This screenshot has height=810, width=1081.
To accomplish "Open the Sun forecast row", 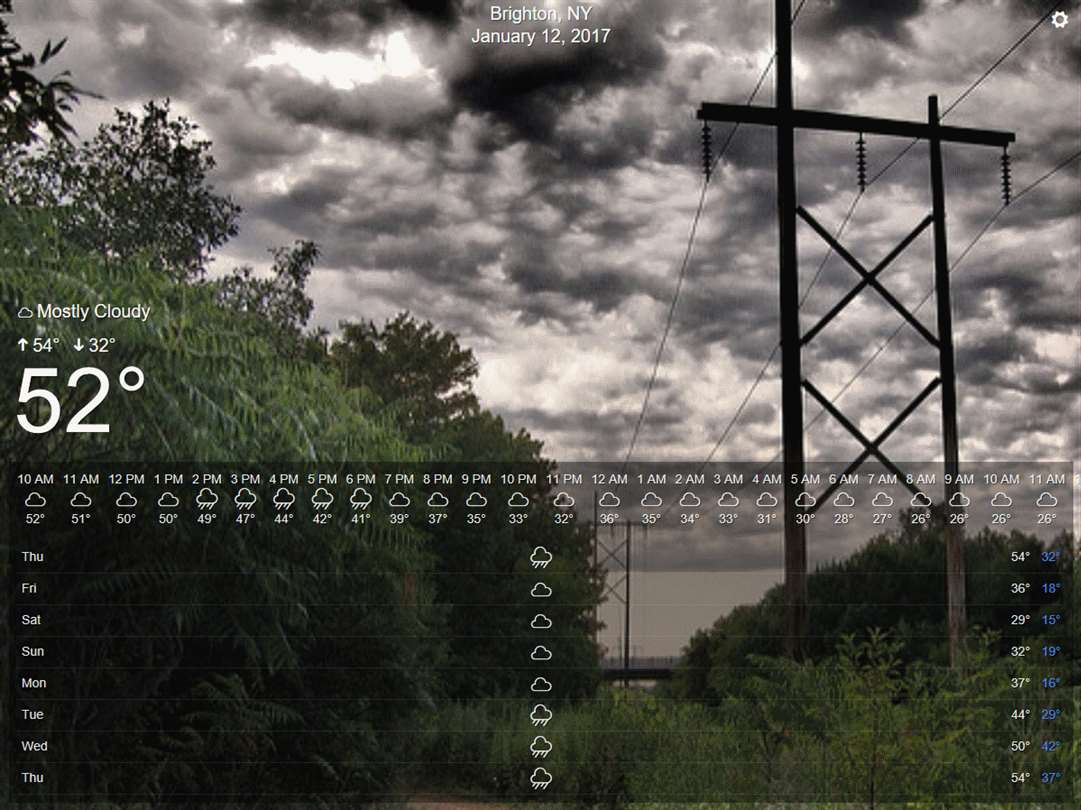I will (540, 652).
